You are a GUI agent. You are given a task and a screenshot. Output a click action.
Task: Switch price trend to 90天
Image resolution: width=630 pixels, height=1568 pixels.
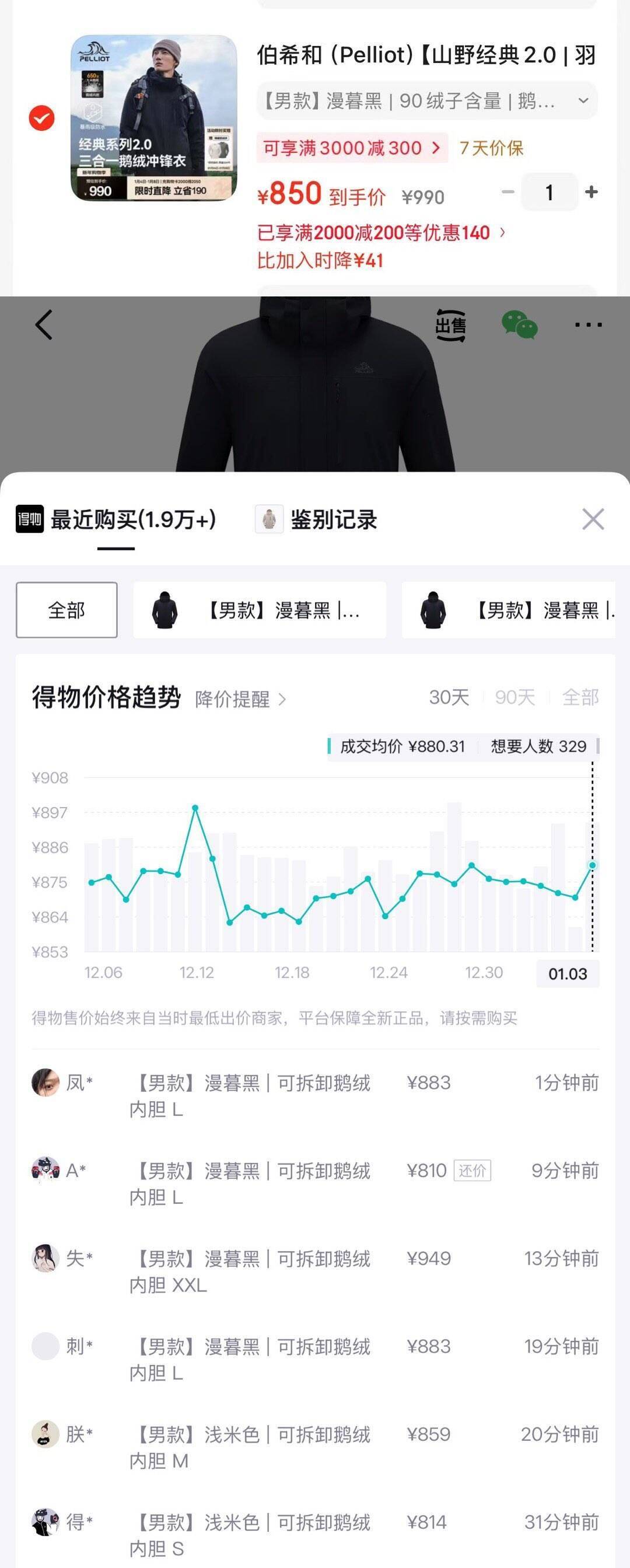point(514,697)
